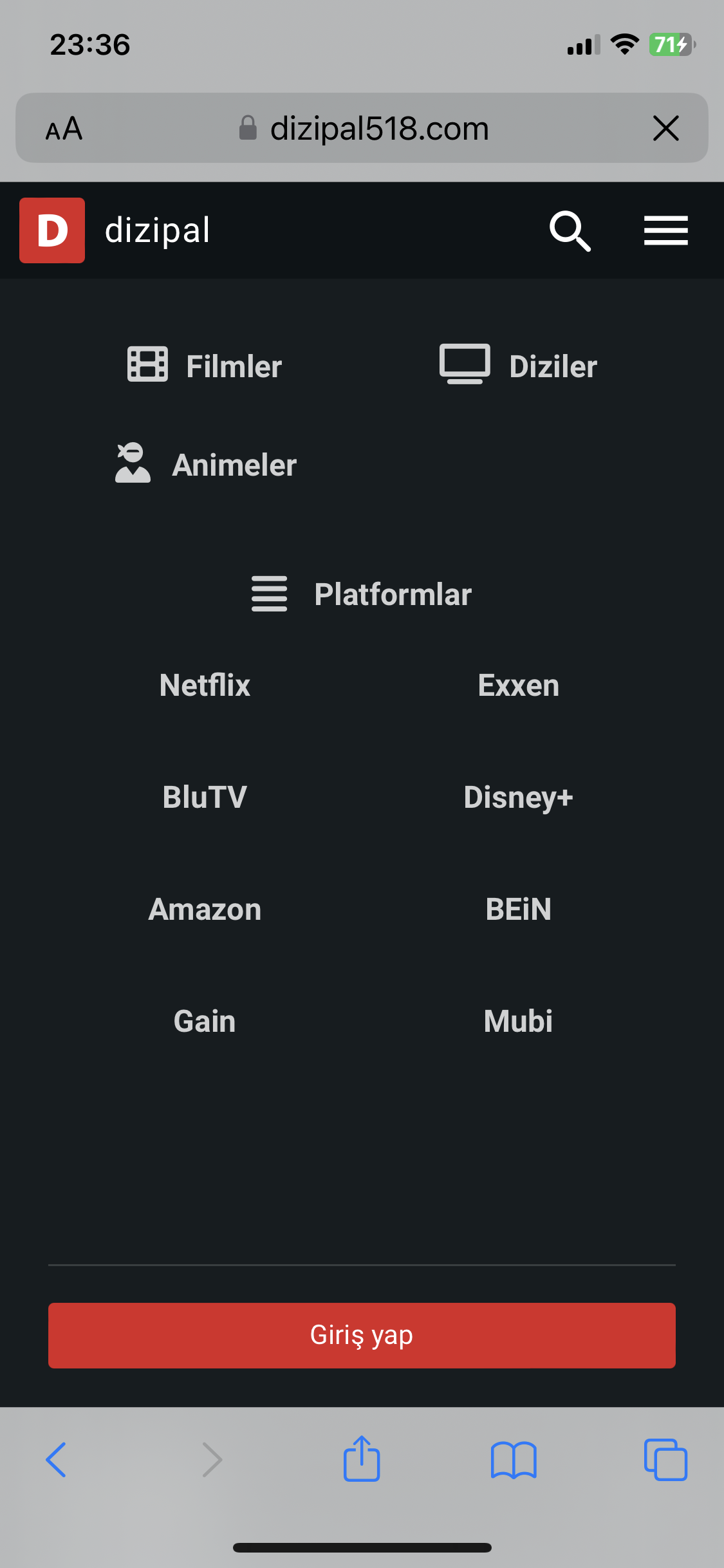Open the search magnifier icon

(x=570, y=230)
